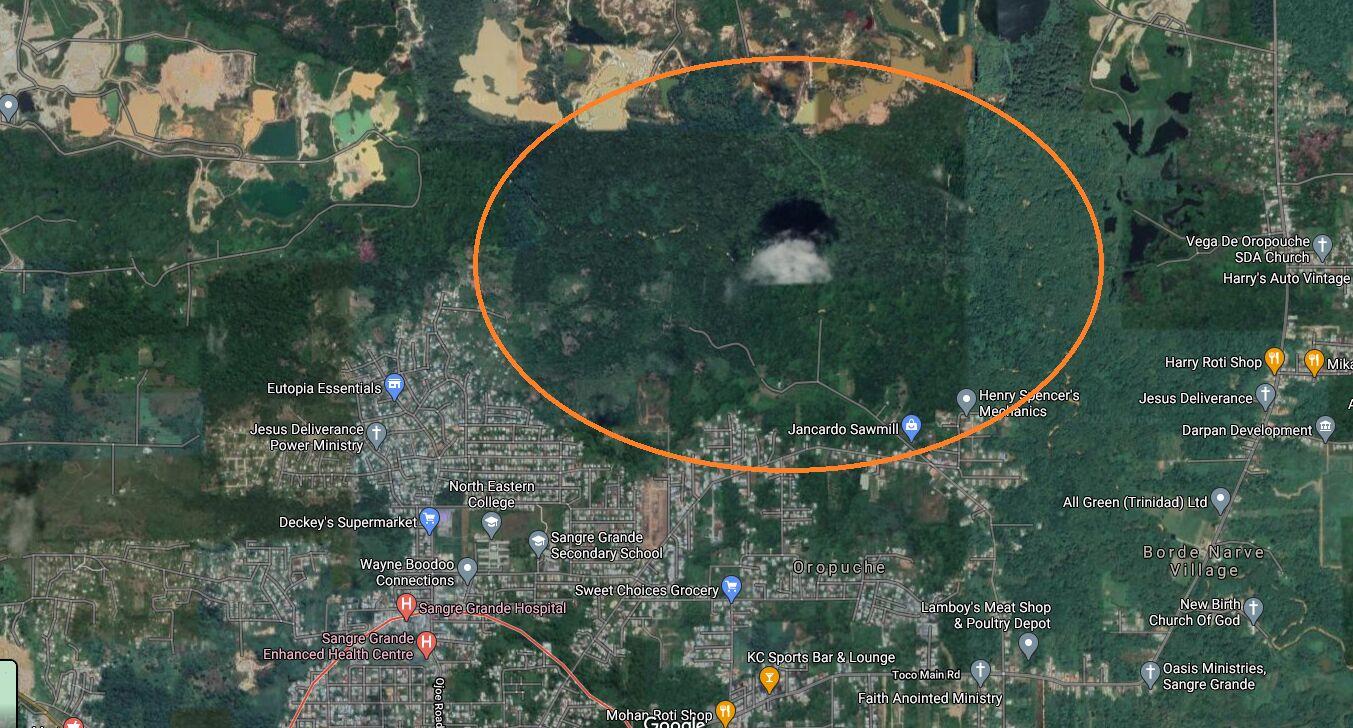This screenshot has width=1353, height=728.
Task: Tap the Deckey's Supermarket pin
Action: click(x=429, y=518)
